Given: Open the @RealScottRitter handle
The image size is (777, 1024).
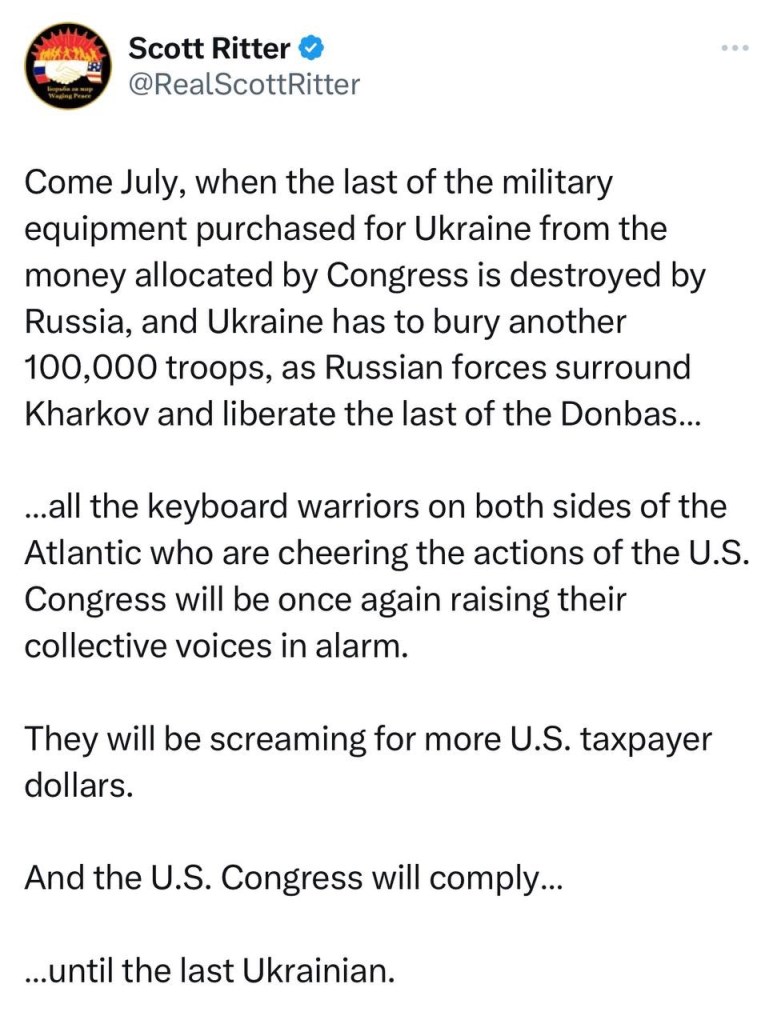Looking at the screenshot, I should (x=245, y=85).
